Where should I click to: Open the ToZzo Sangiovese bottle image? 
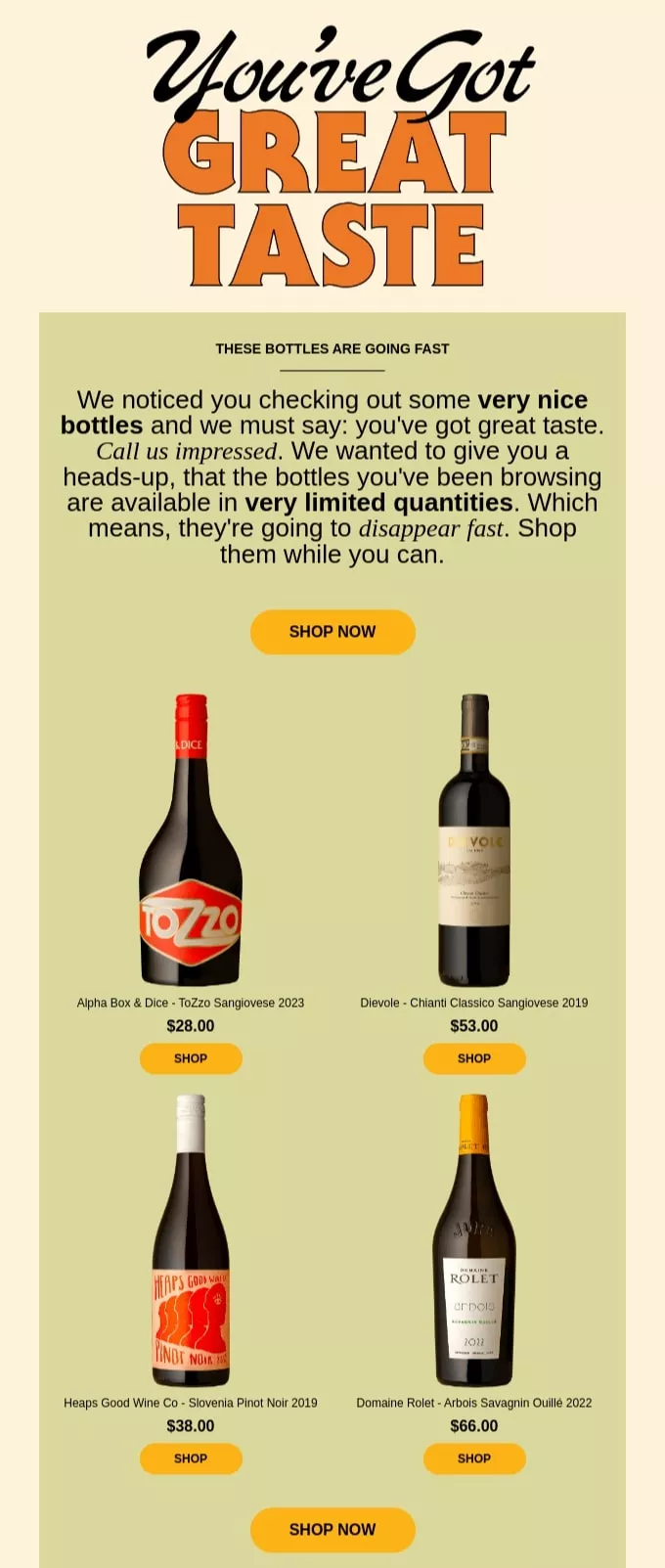[x=191, y=841]
